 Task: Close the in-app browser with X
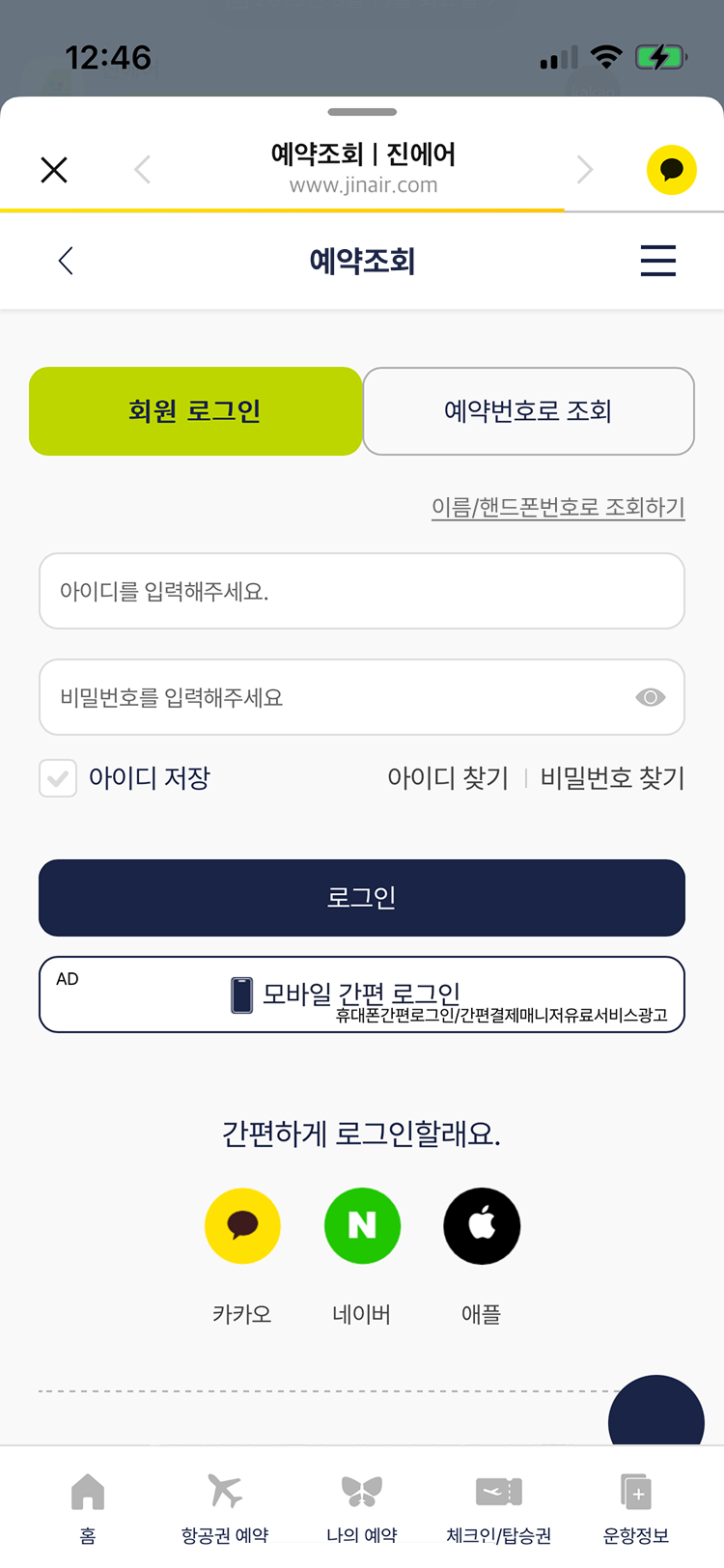point(54,170)
